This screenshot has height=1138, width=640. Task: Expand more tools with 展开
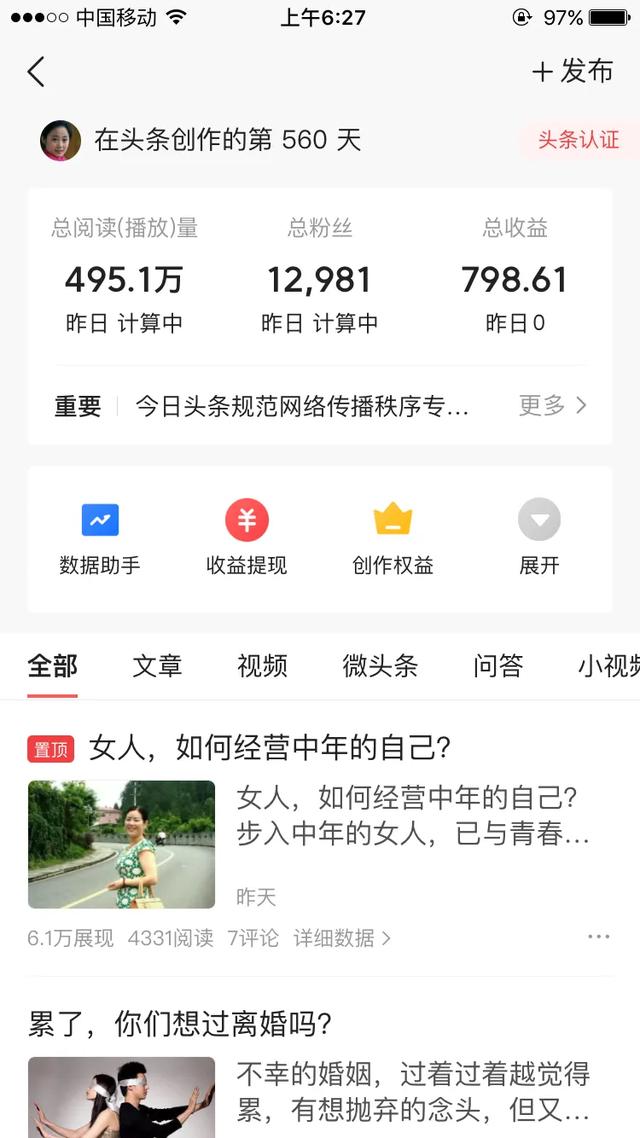(x=539, y=539)
